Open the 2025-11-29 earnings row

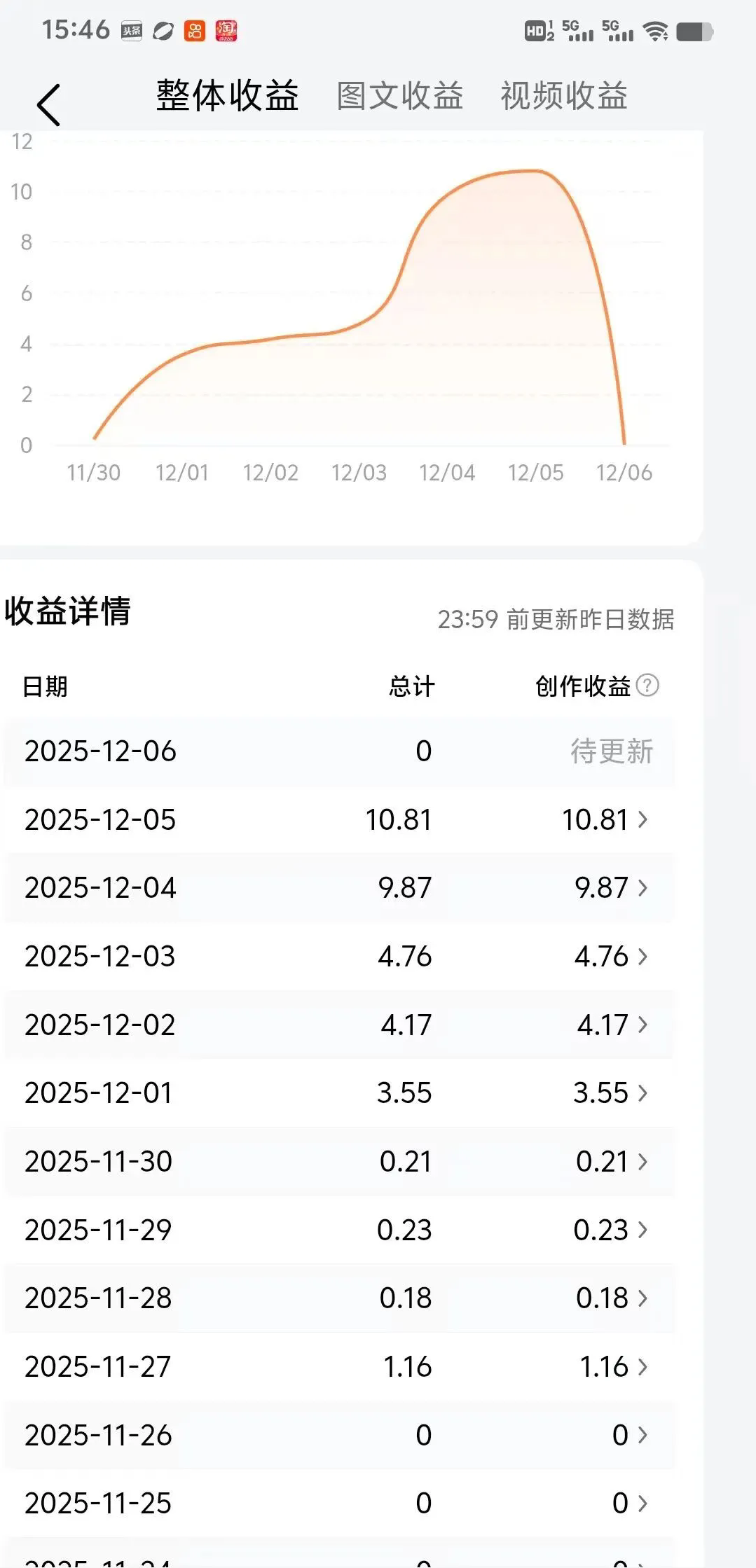(642, 1230)
